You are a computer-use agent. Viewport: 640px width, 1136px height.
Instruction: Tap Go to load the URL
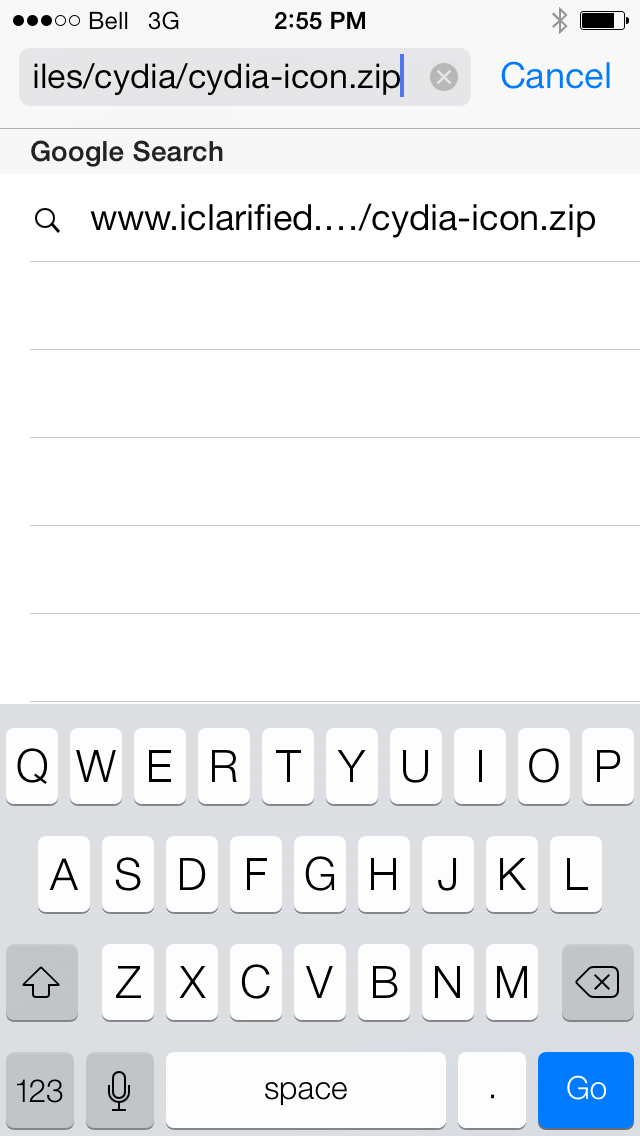586,1089
